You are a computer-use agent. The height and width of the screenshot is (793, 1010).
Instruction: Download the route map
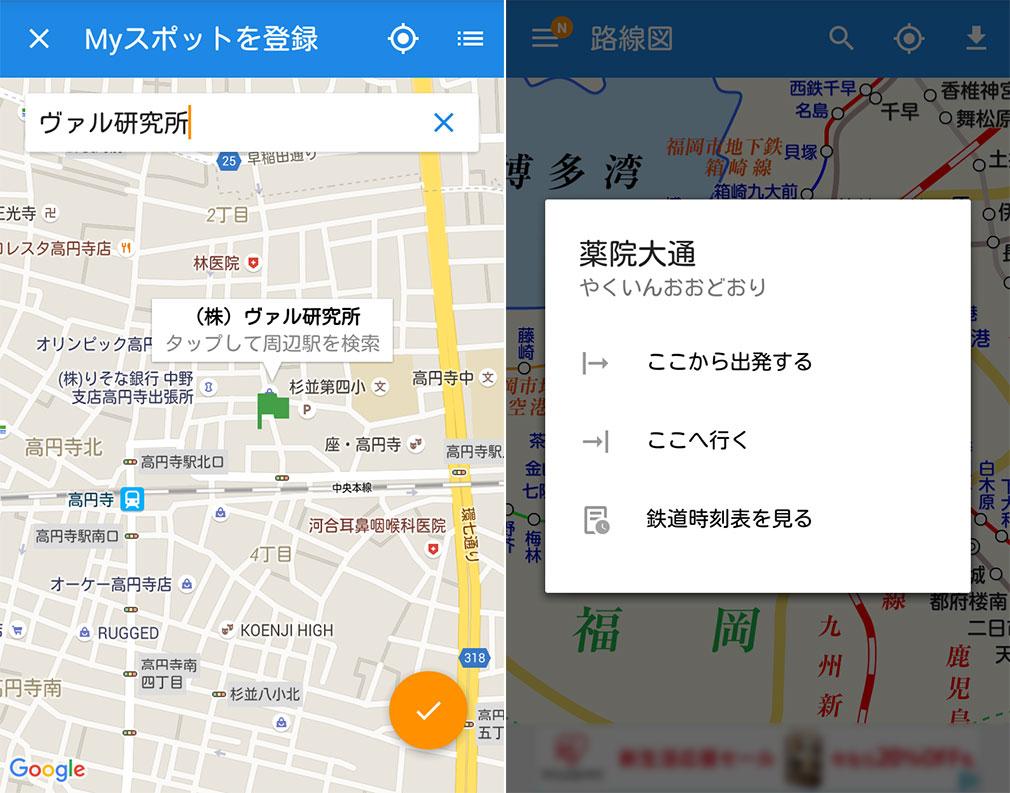coord(975,39)
